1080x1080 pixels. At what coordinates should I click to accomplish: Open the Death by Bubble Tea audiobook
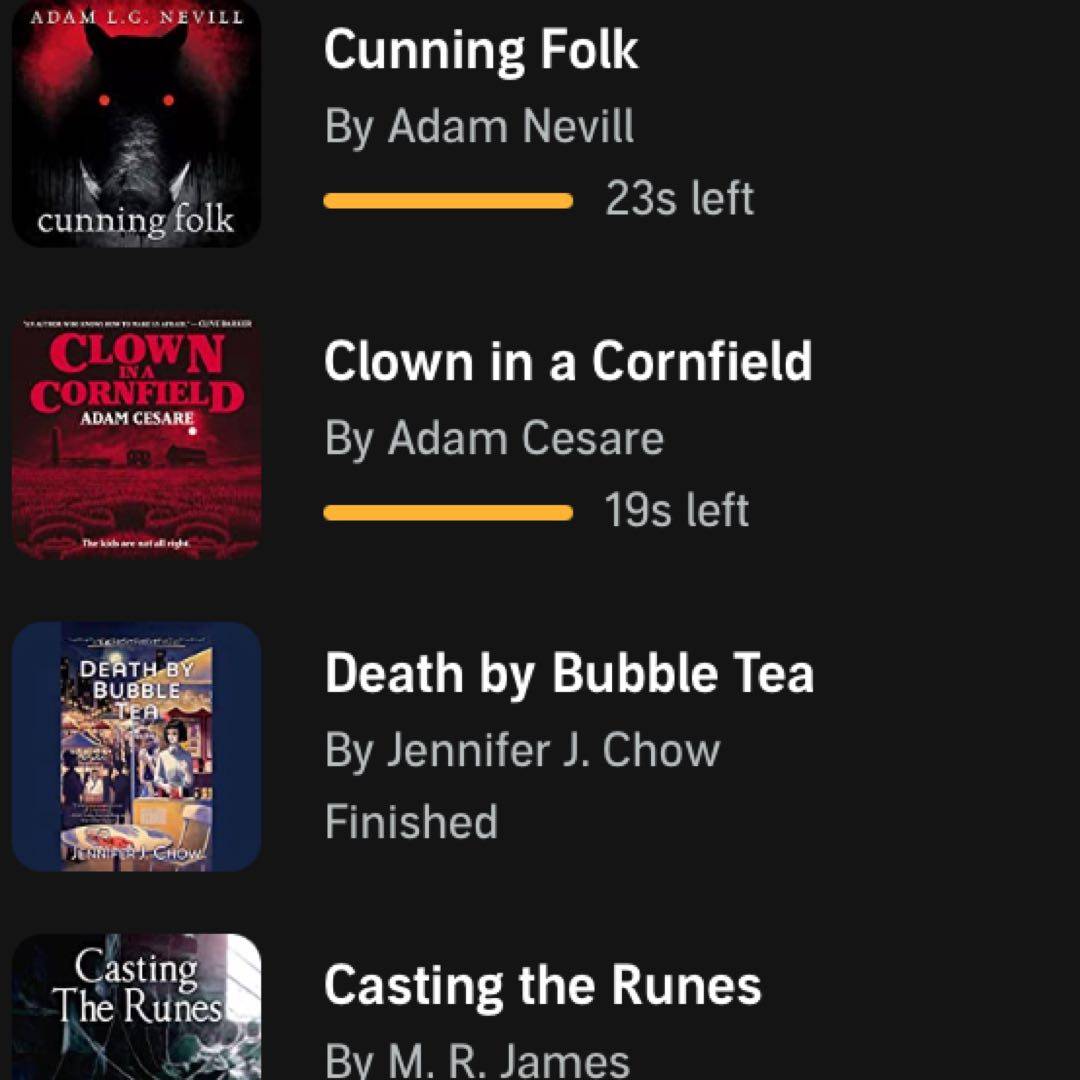click(x=568, y=674)
